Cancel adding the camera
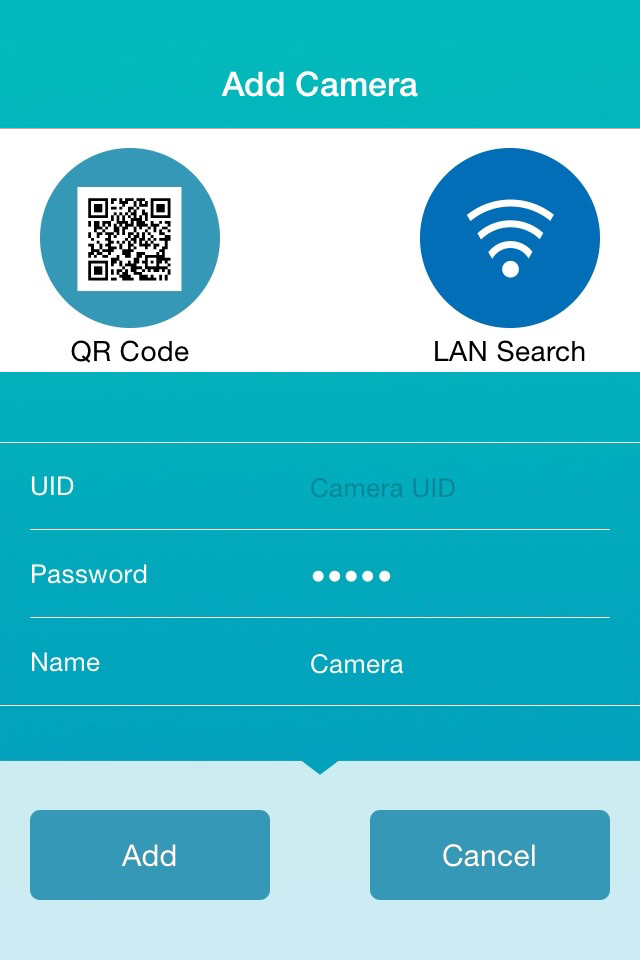The height and width of the screenshot is (960, 640). [x=489, y=855]
